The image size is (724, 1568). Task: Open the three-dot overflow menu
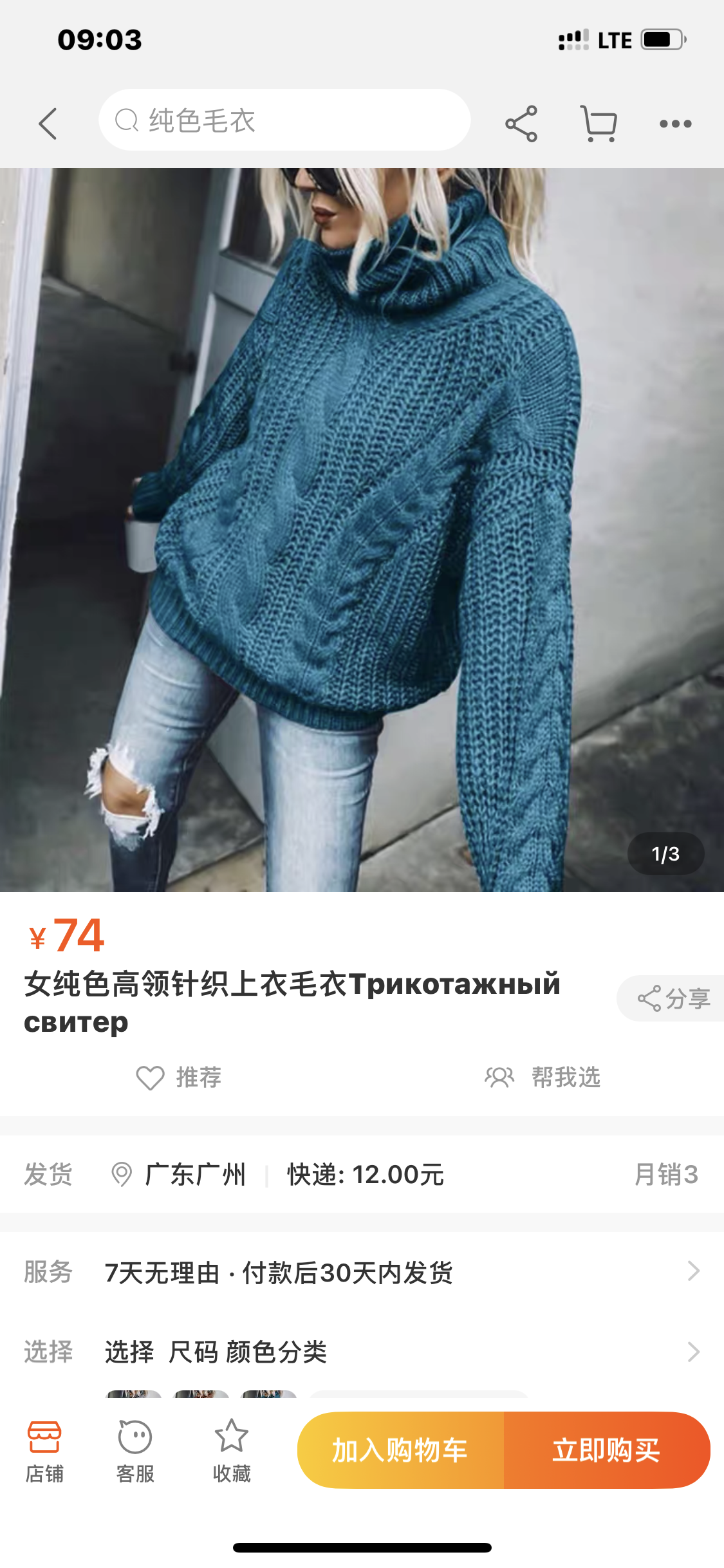675,124
